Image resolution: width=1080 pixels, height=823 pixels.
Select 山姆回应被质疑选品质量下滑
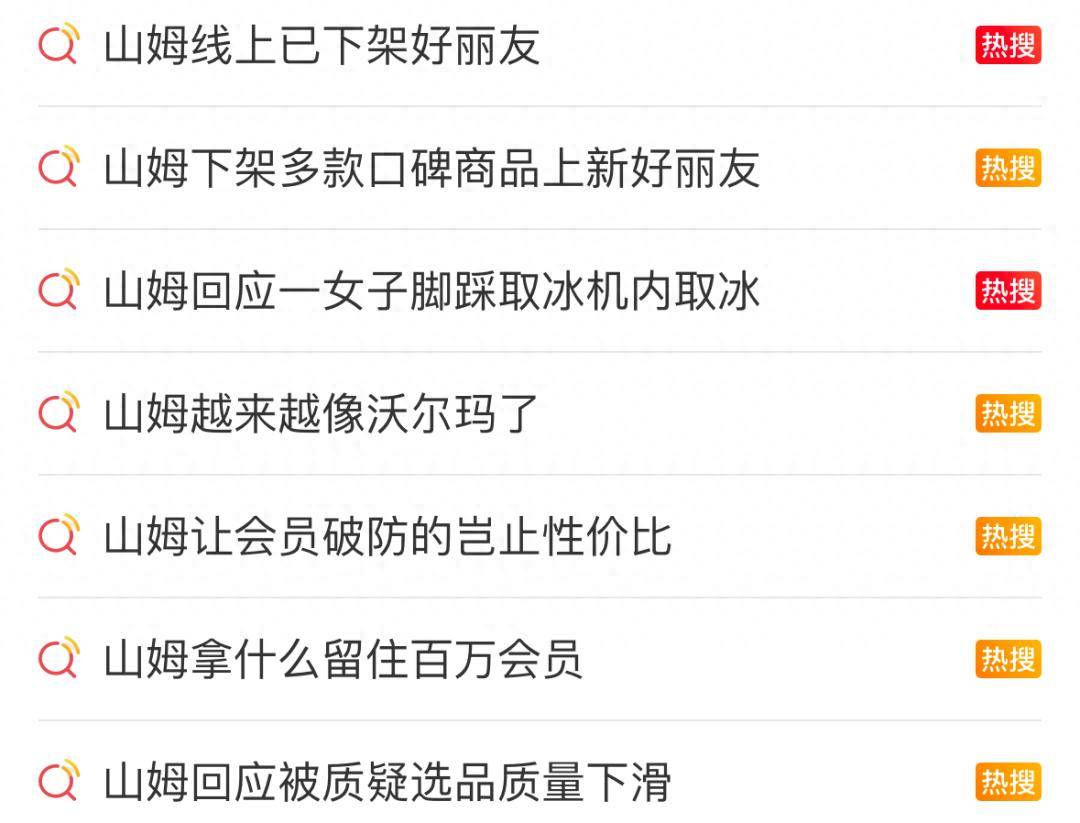[x=387, y=783]
